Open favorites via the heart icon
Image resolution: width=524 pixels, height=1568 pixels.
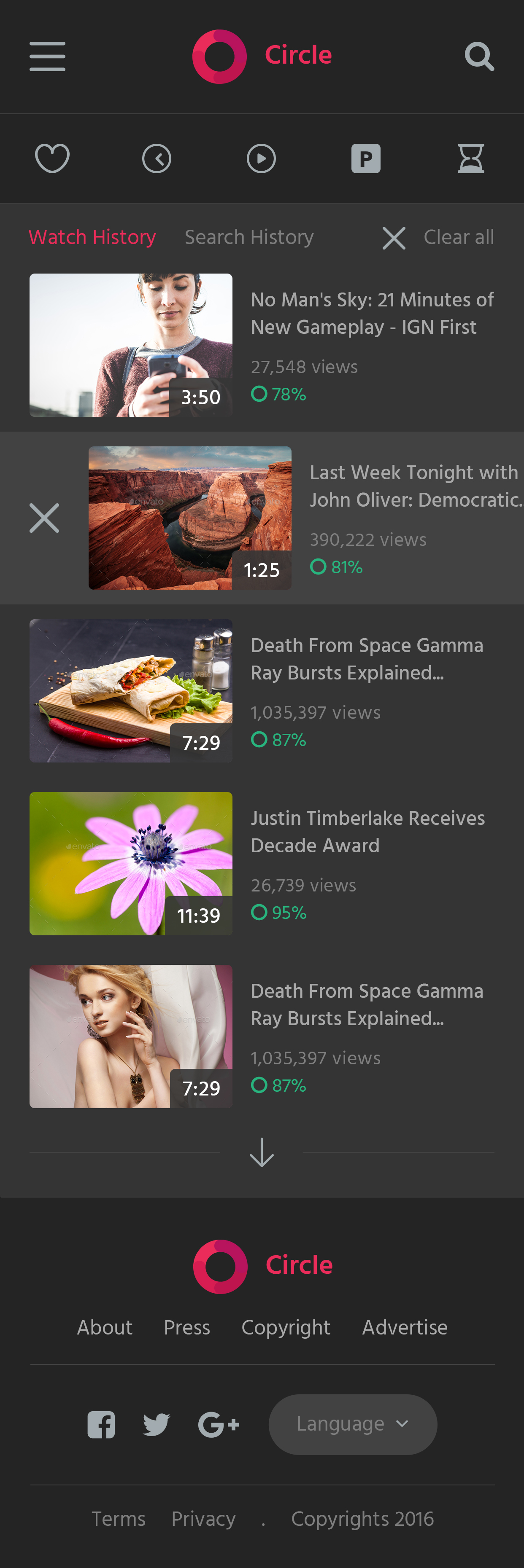[x=52, y=158]
